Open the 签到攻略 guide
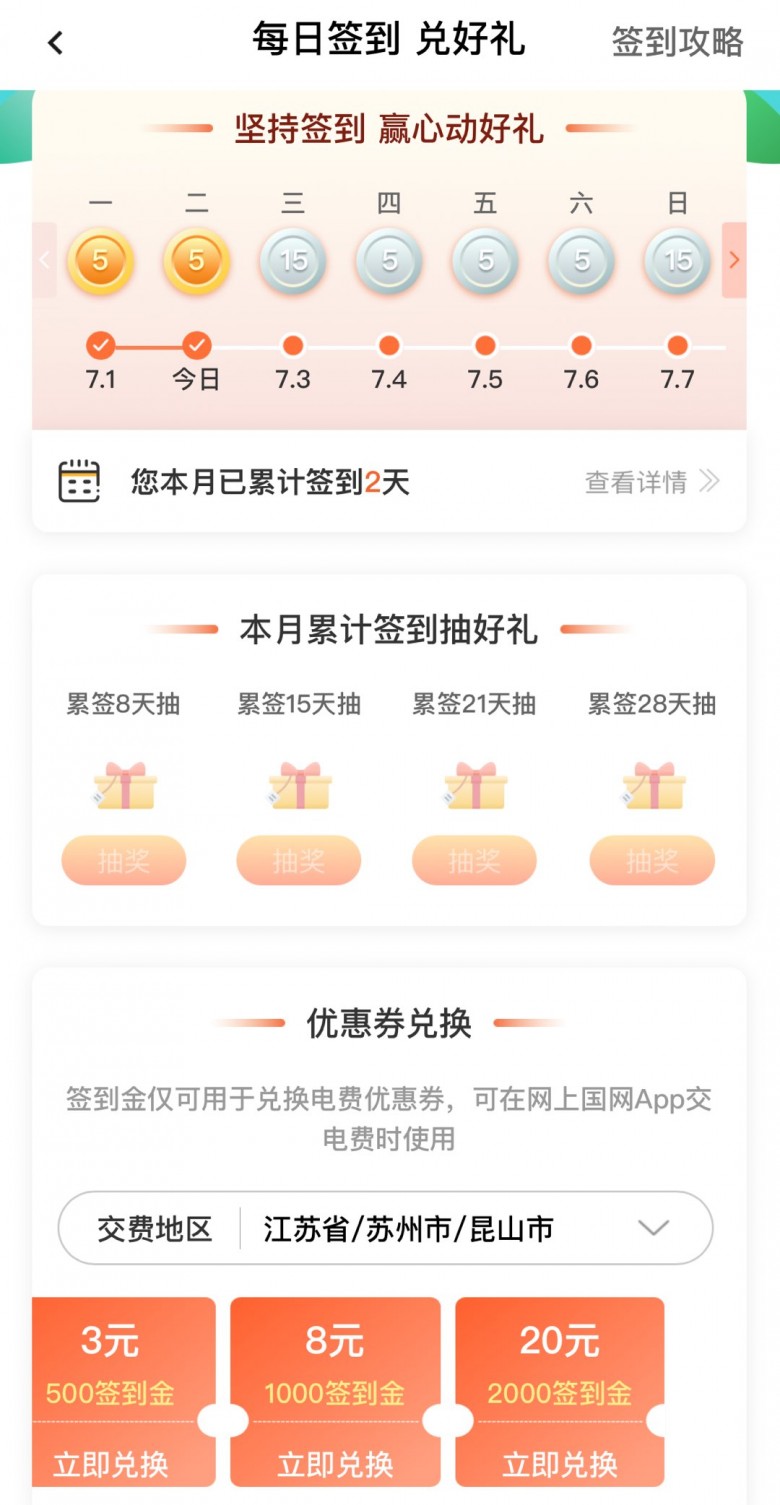 [677, 42]
